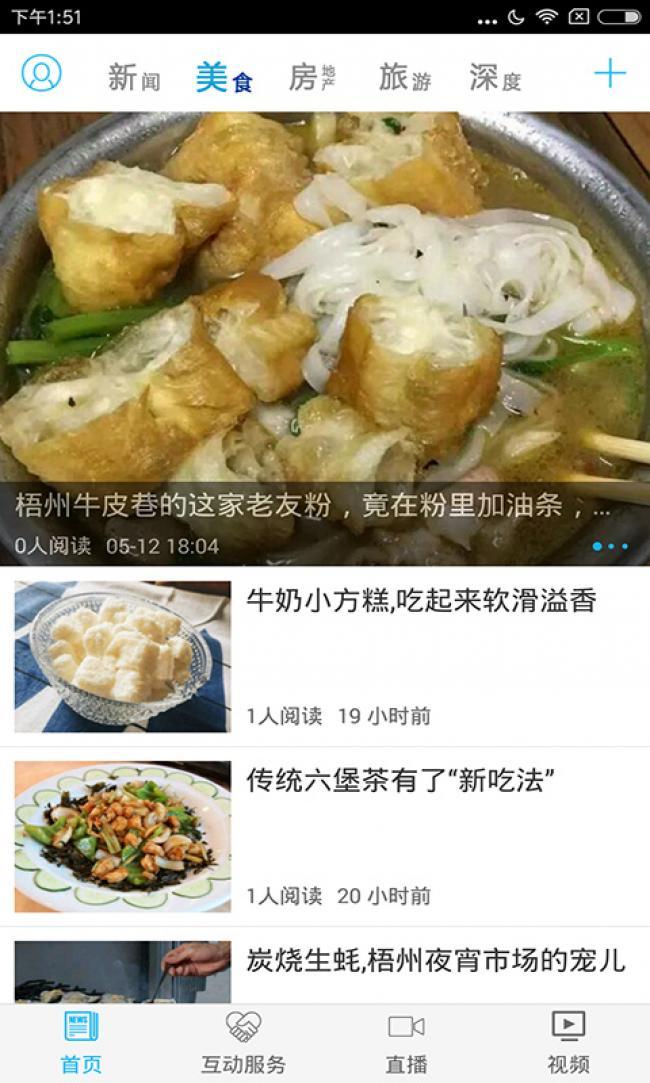Tap the plus icon to add channels
Viewport: 650px width, 1083px height.
tap(610, 73)
